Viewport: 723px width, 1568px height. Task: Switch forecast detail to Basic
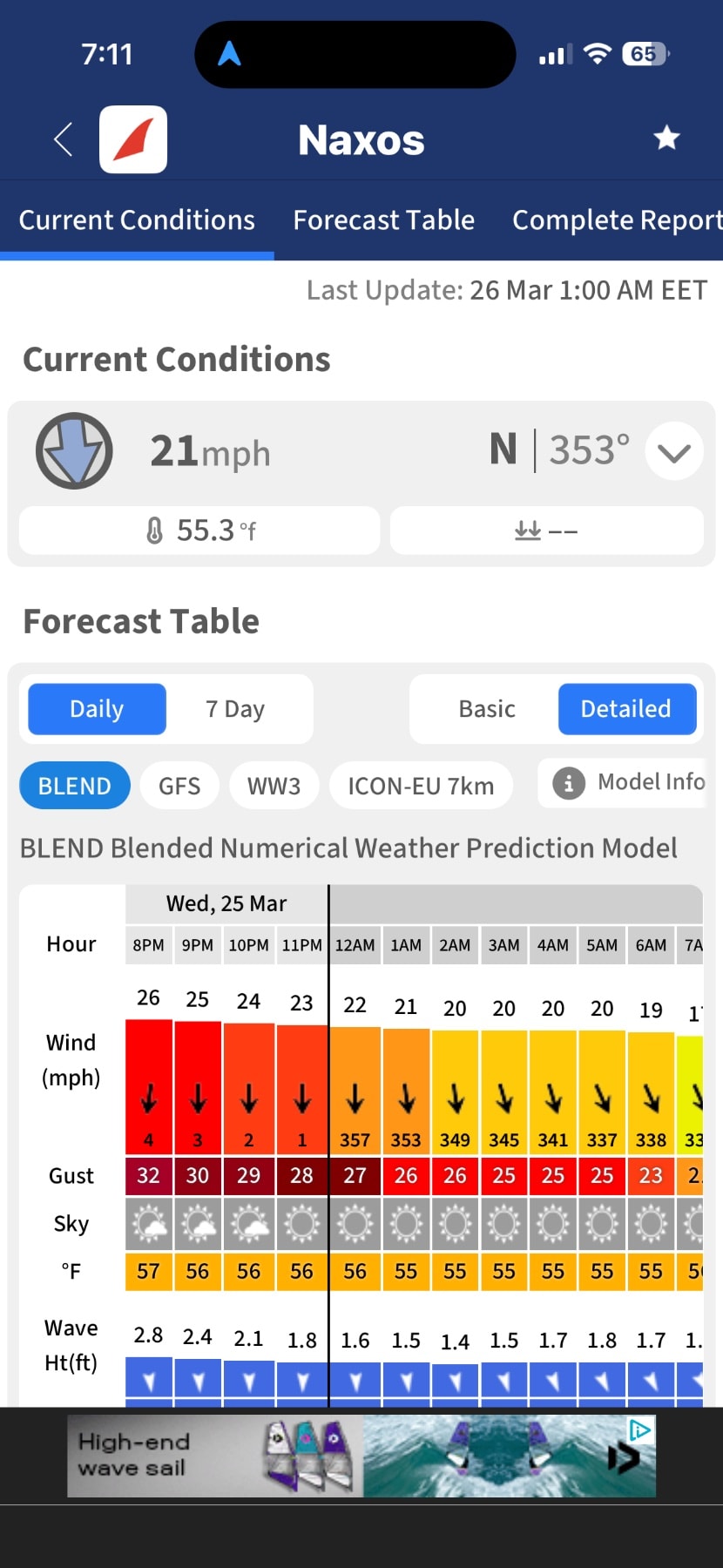[485, 708]
